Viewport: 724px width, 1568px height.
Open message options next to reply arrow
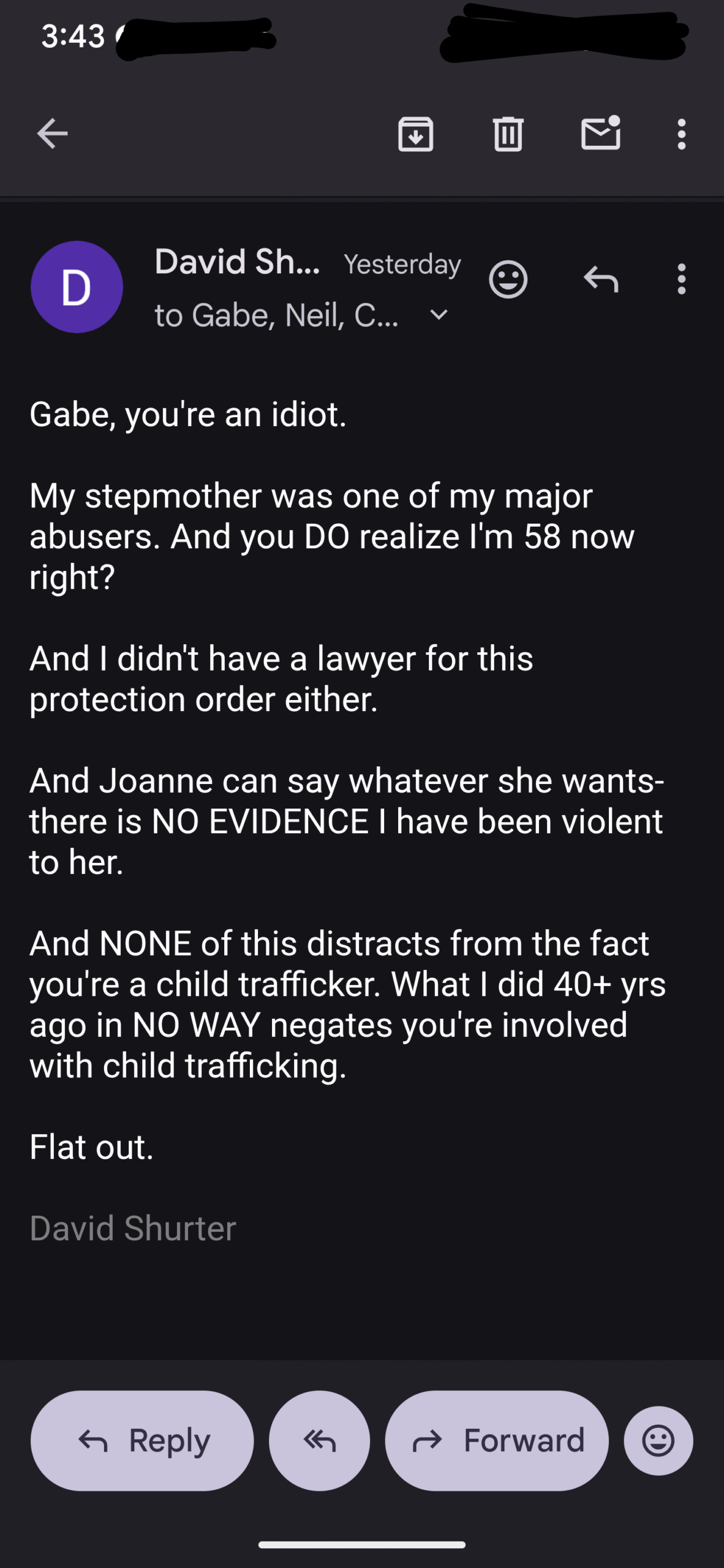(x=681, y=279)
